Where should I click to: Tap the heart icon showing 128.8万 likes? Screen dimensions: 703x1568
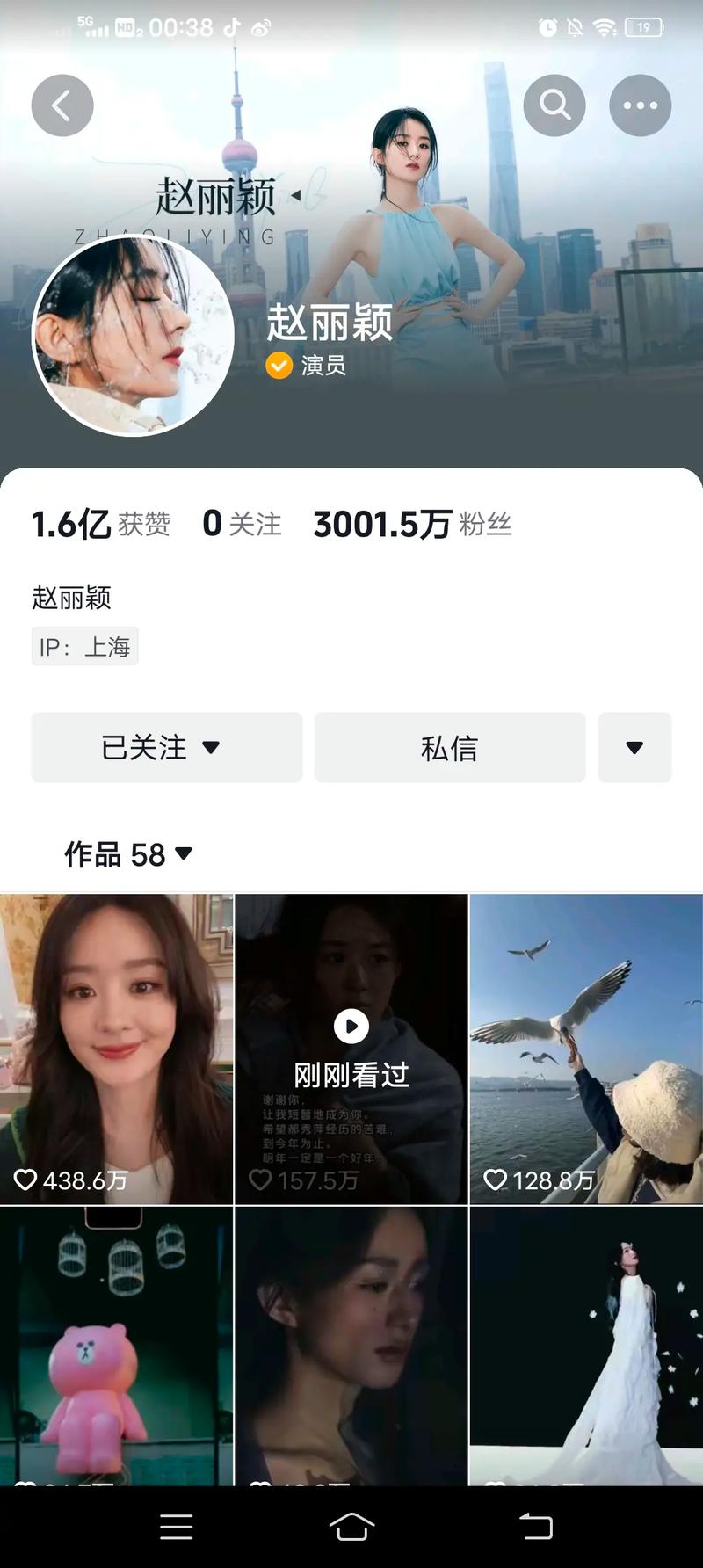[x=498, y=1180]
